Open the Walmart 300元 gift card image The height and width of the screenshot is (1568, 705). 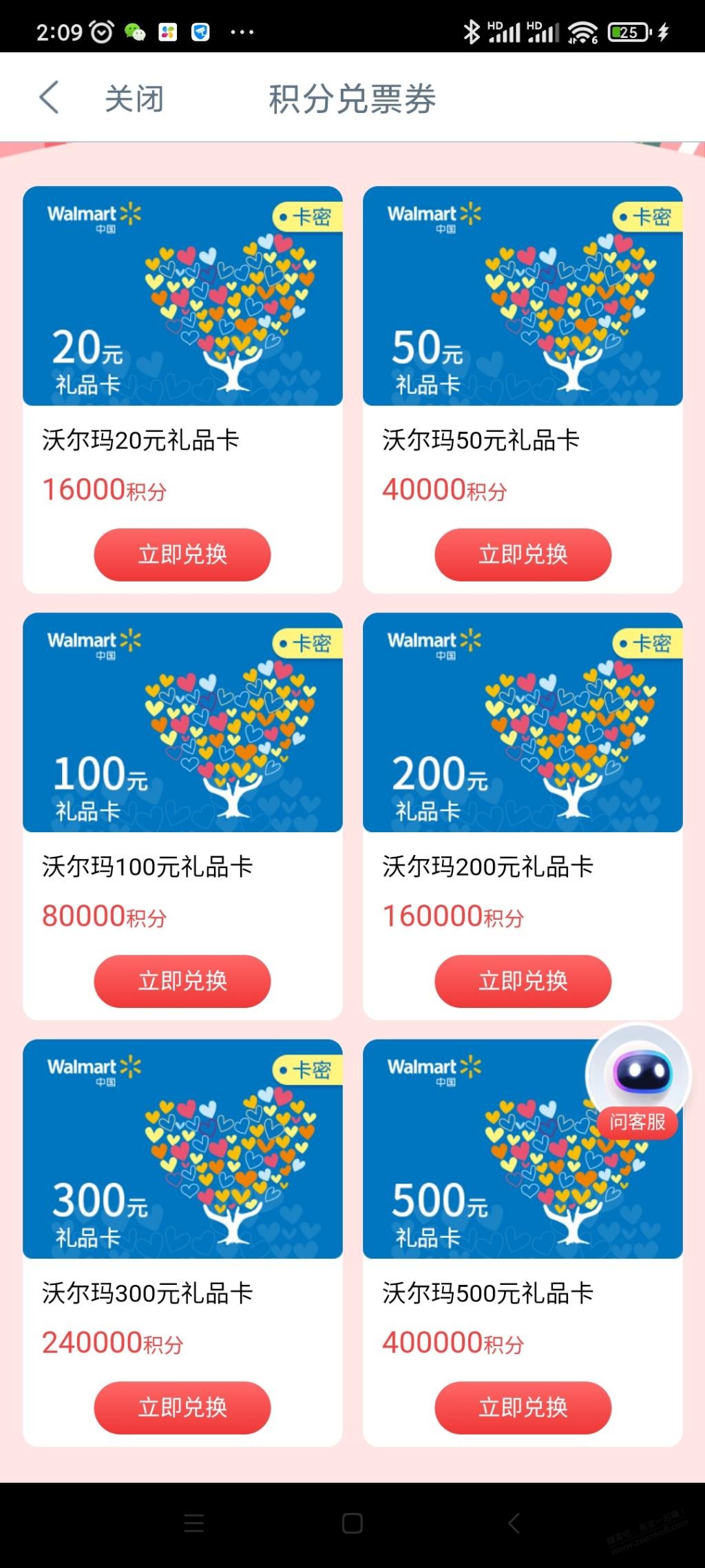[x=182, y=1148]
